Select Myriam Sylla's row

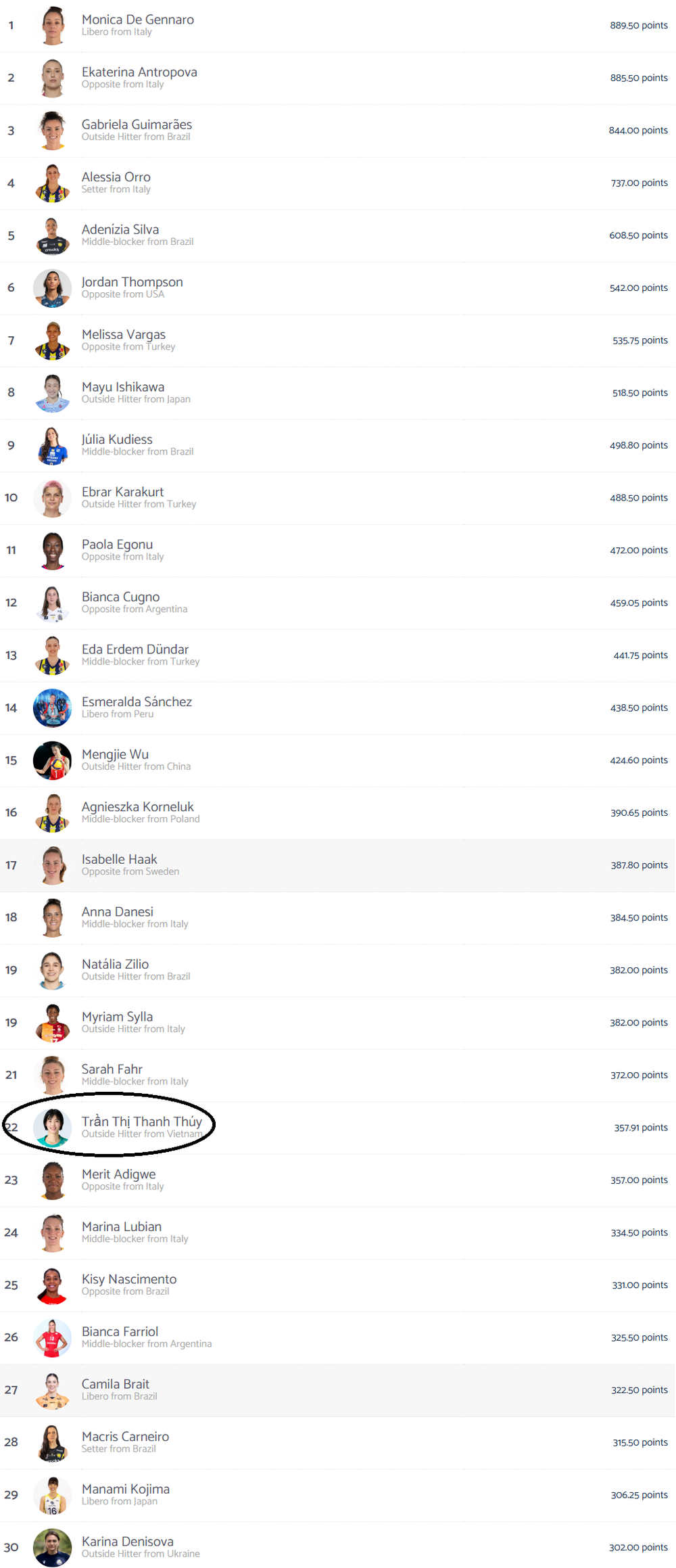(117, 1017)
